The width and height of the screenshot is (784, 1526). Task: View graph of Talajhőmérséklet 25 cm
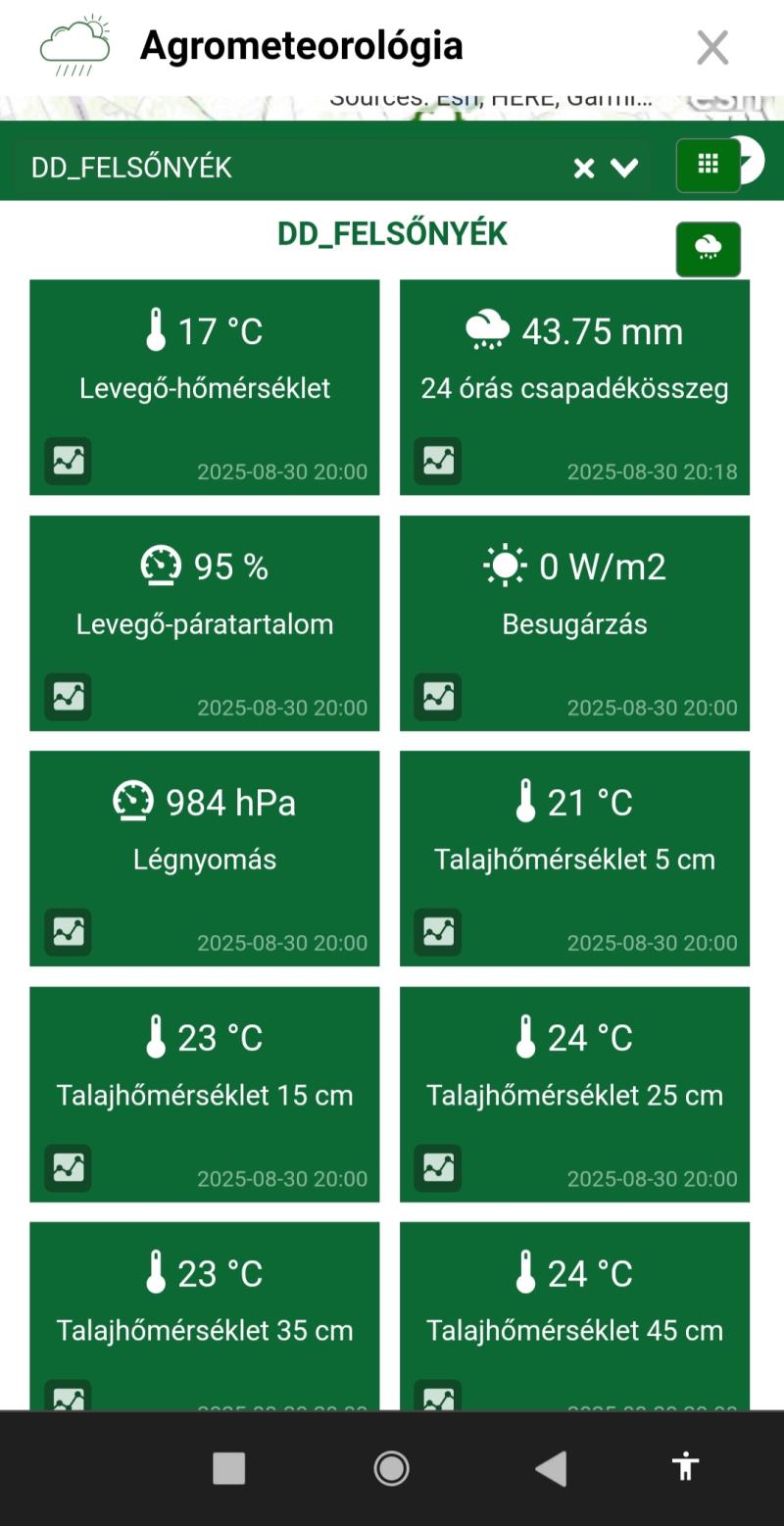click(438, 1167)
